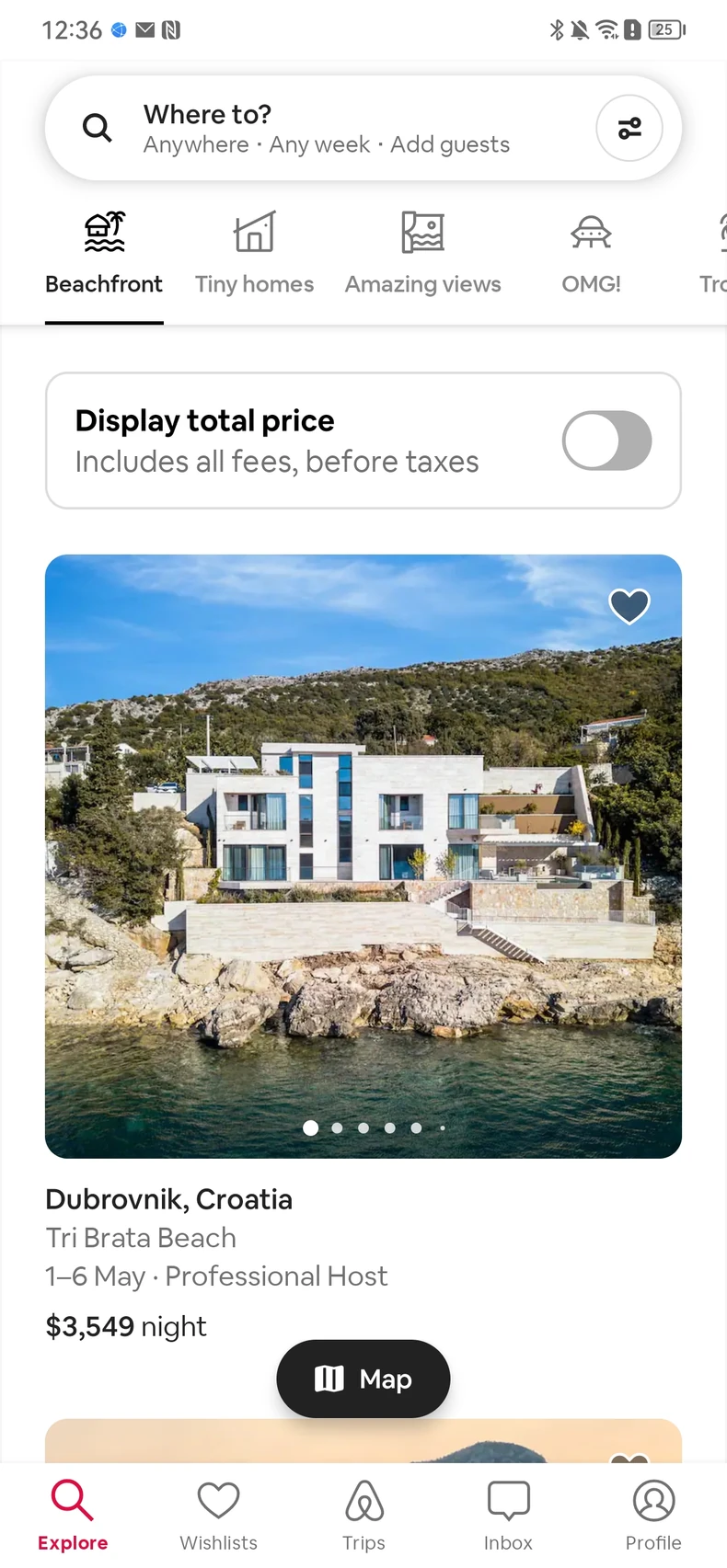Select the Beachfront category icon
The width and height of the screenshot is (727, 1568).
103,232
